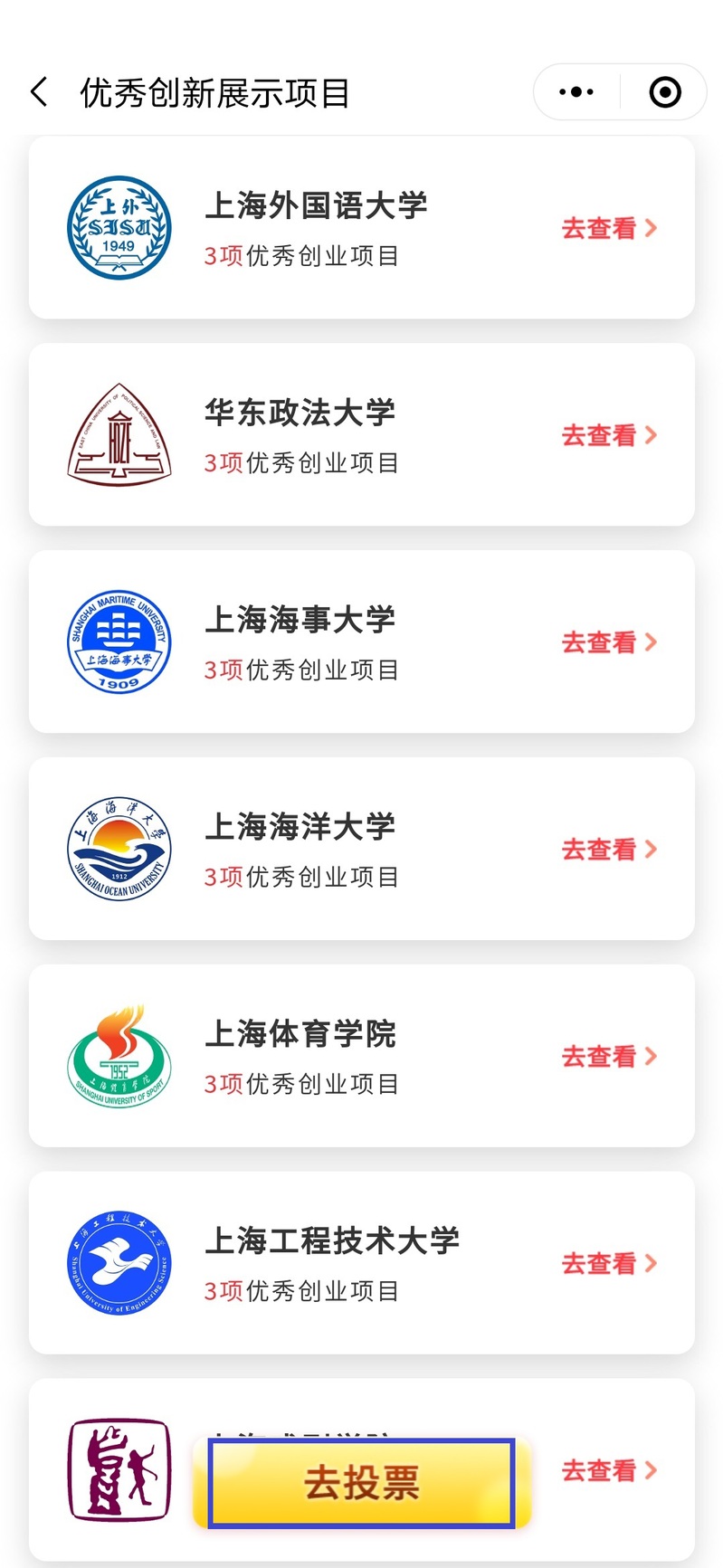This screenshot has height=1568, width=723.
Task: Tap 去查看 for 上海工程技术大学
Action: [x=609, y=1264]
